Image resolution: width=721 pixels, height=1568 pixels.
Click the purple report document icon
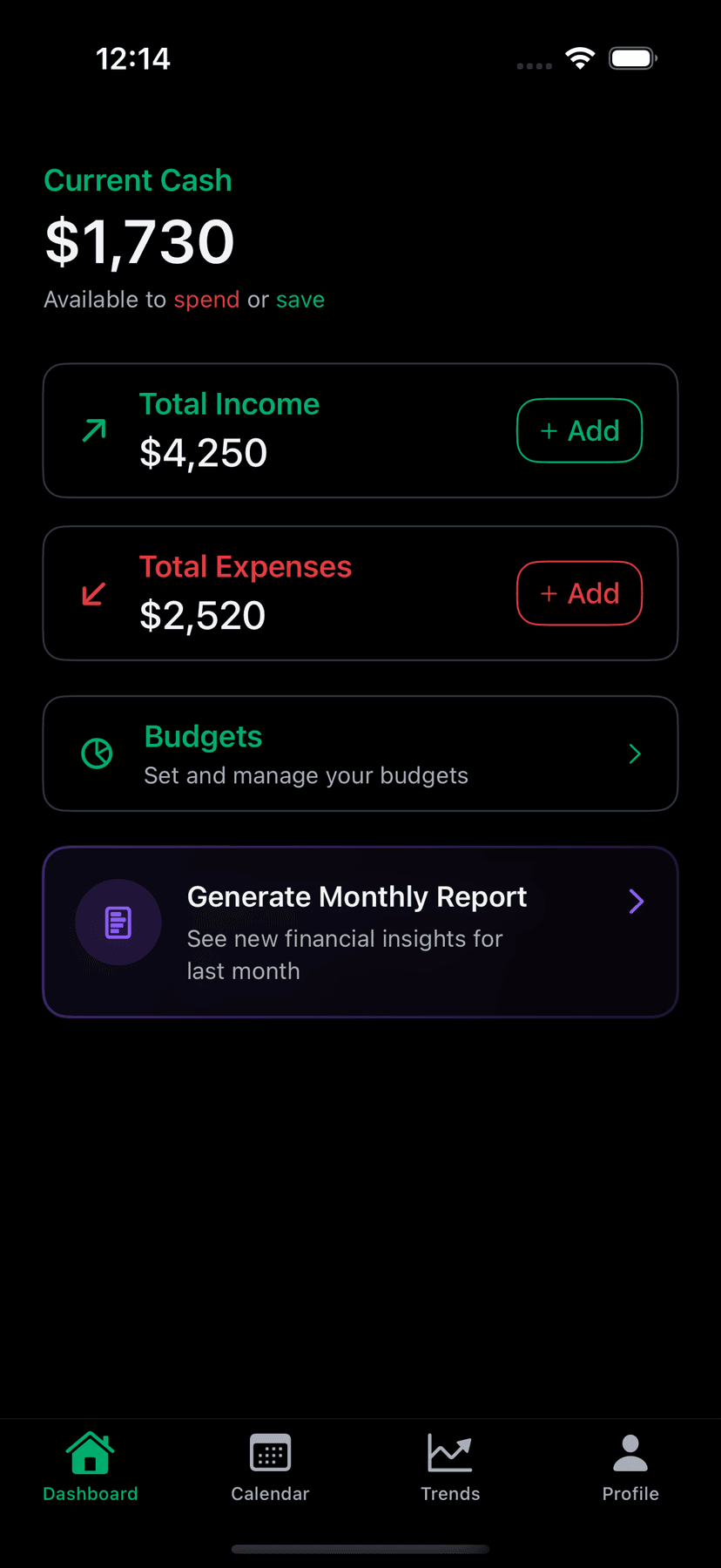click(x=118, y=921)
